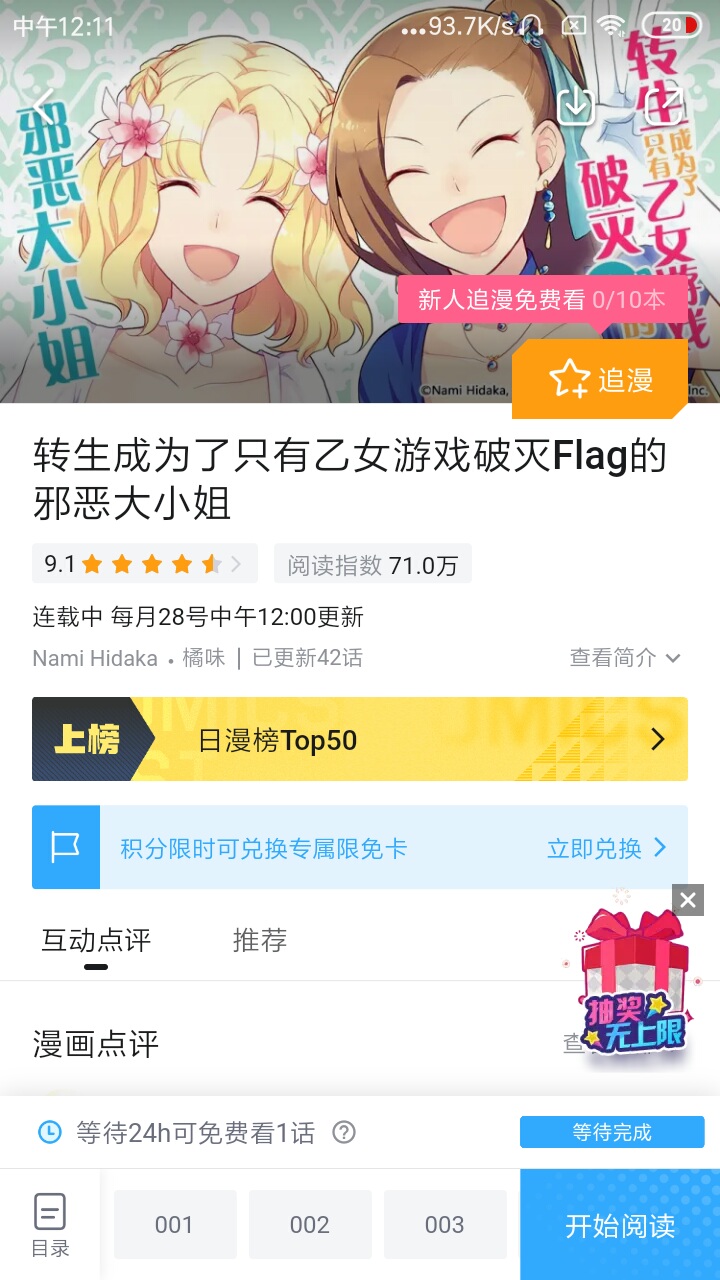Open the 新人追漫免费看 promotion tag

(542, 300)
